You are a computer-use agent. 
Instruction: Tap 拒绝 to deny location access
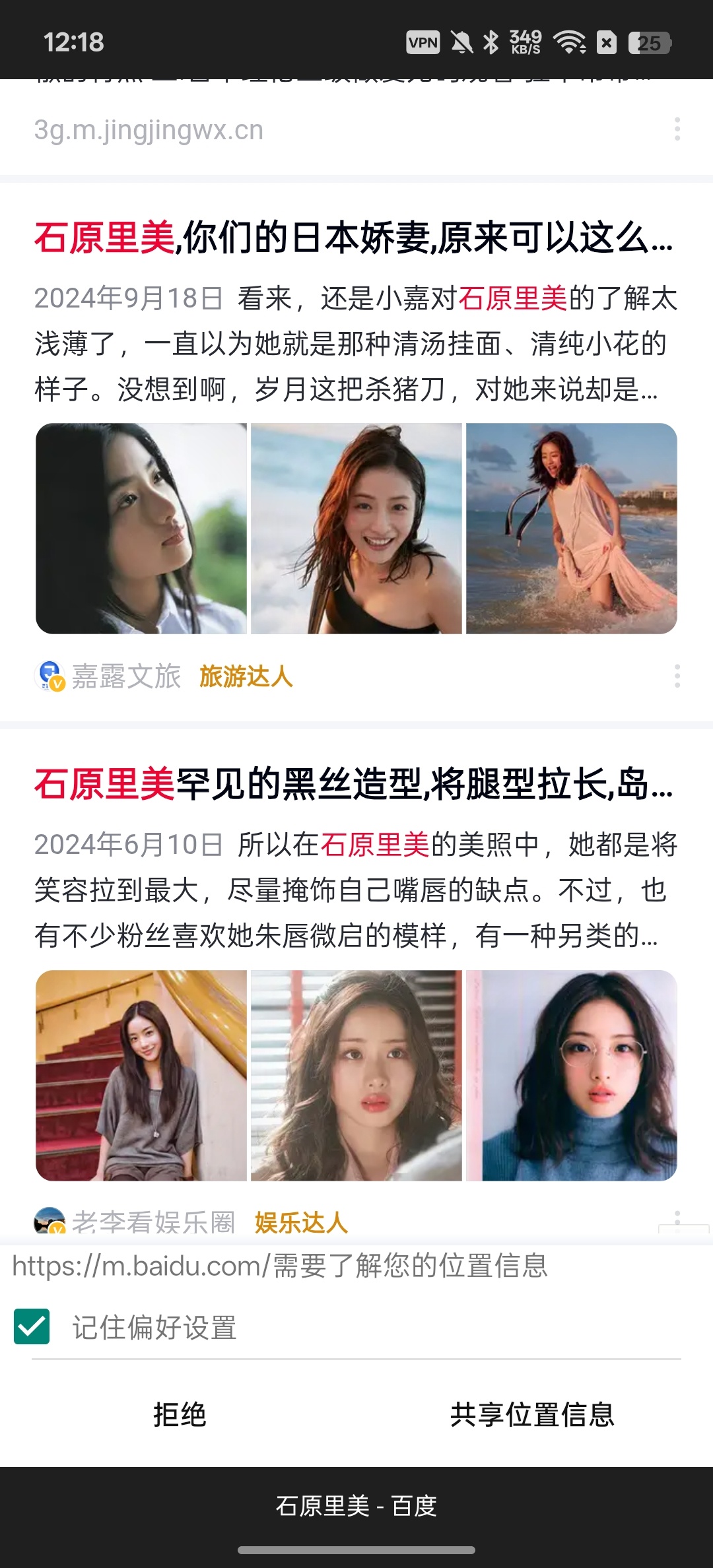click(180, 1414)
